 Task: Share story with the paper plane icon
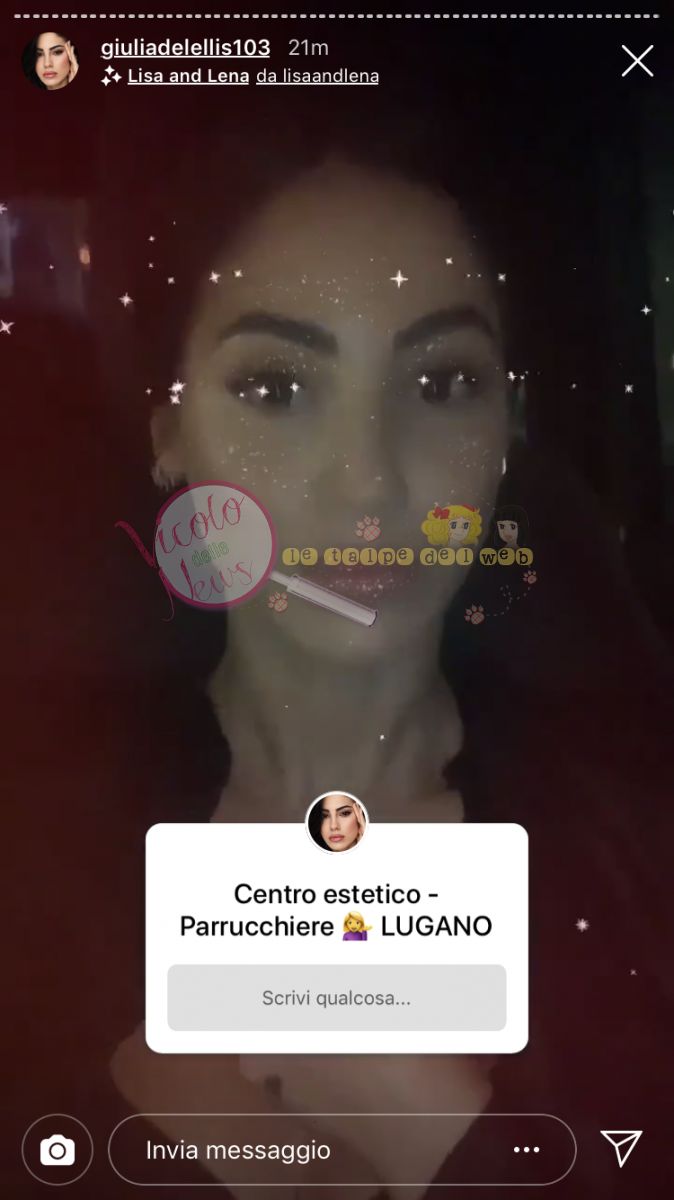tap(621, 1148)
